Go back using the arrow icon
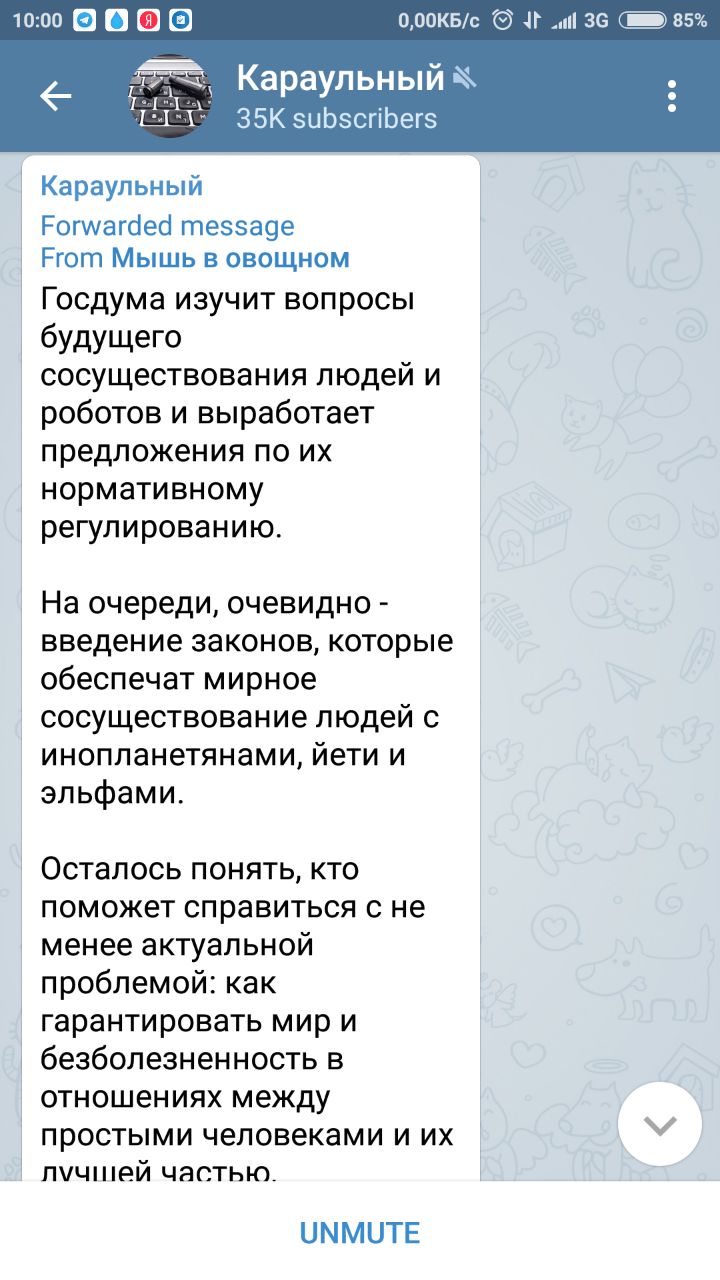720x1280 pixels. coord(56,96)
